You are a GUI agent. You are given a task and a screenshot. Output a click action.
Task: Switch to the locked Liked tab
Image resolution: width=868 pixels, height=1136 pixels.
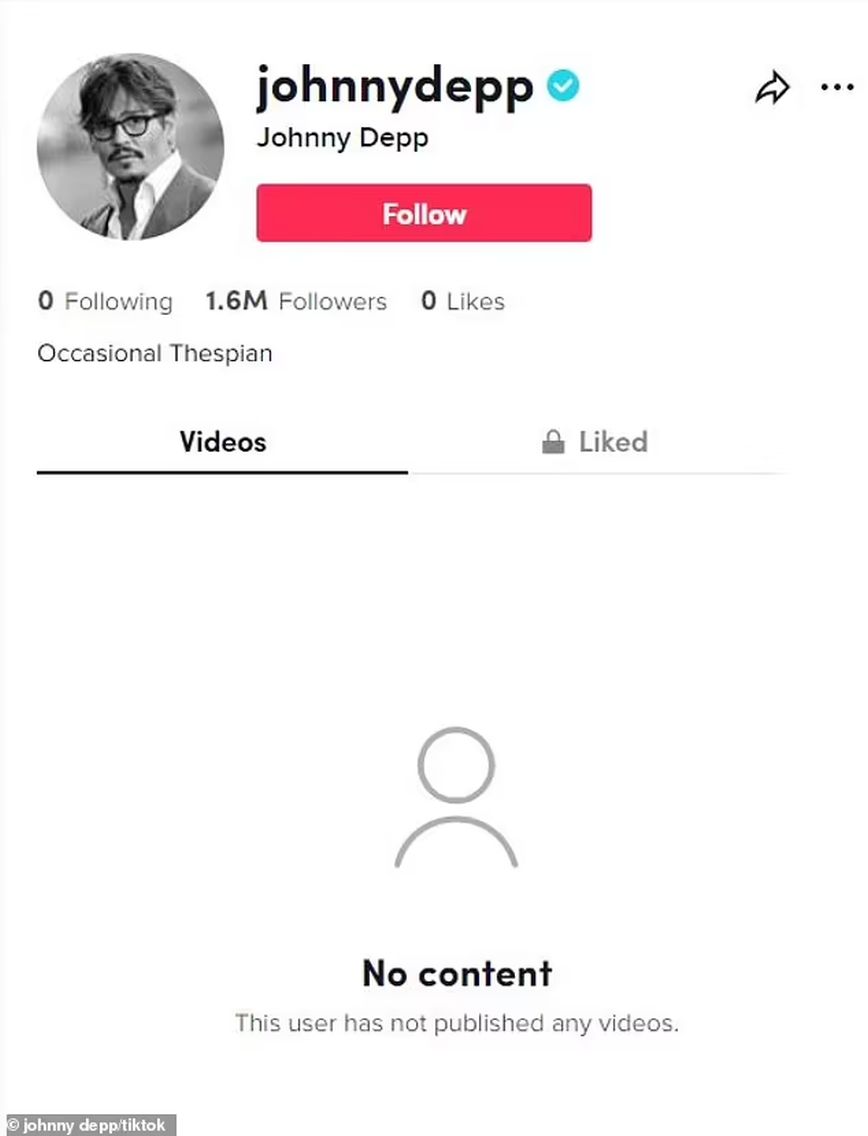596,442
